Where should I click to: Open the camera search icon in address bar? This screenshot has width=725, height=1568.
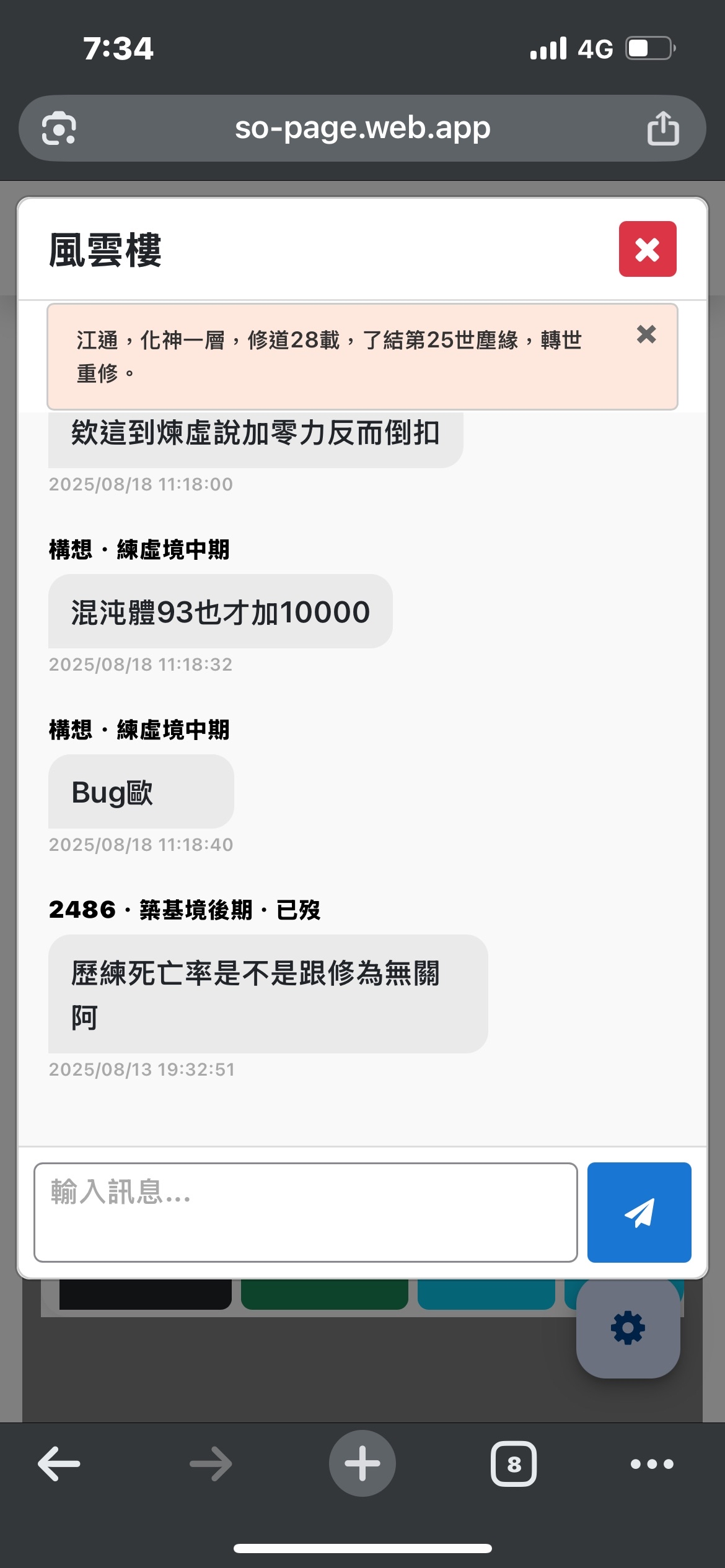coord(59,128)
